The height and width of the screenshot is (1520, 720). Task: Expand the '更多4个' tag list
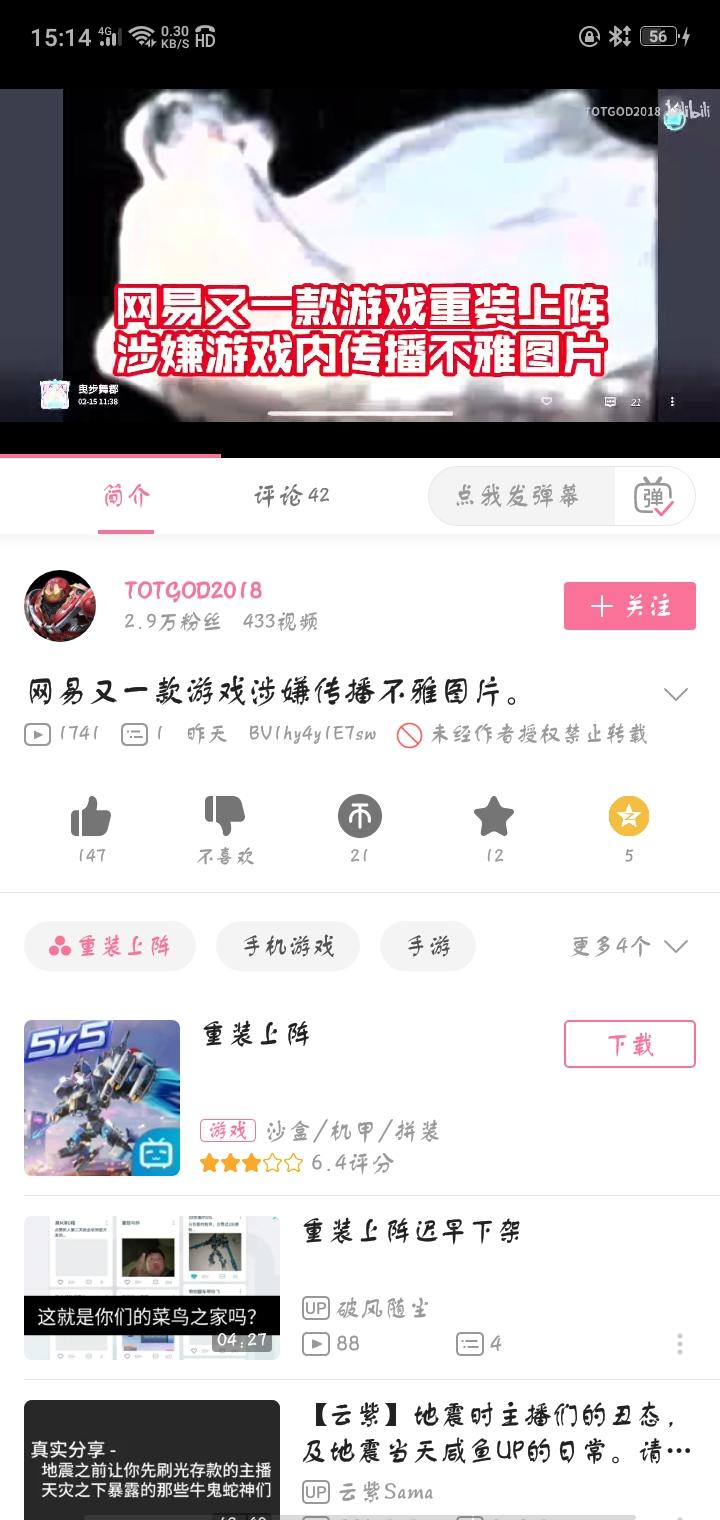pyautogui.click(x=630, y=945)
